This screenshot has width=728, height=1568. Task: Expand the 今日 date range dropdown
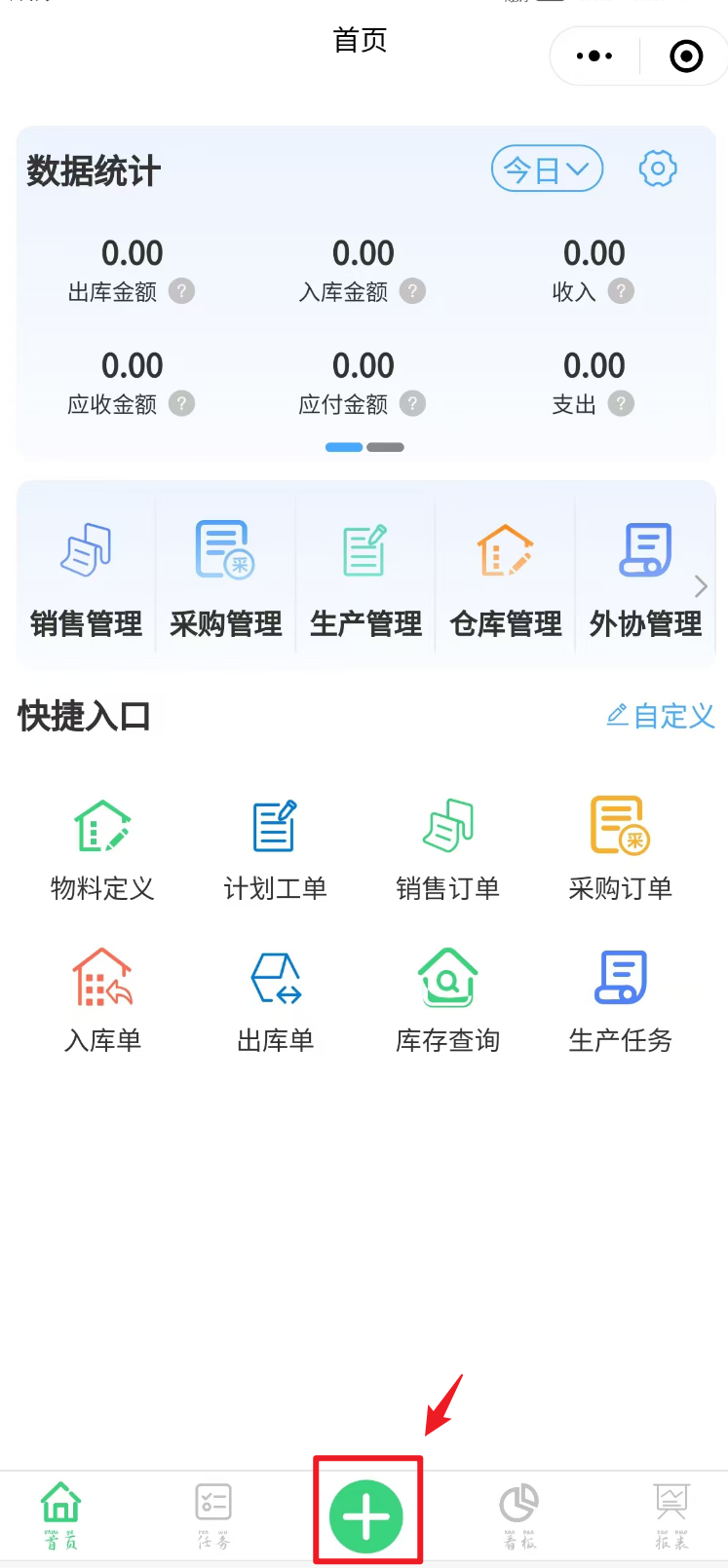[x=547, y=169]
